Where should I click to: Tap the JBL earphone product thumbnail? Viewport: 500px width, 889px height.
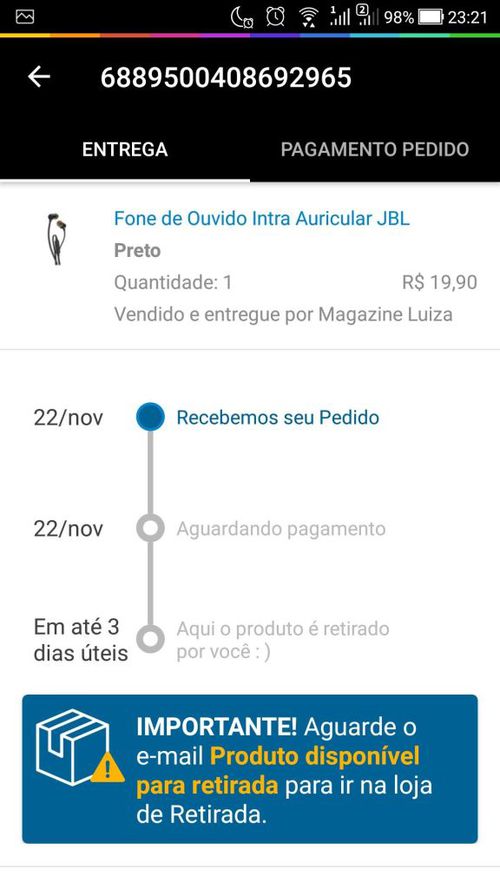56,239
